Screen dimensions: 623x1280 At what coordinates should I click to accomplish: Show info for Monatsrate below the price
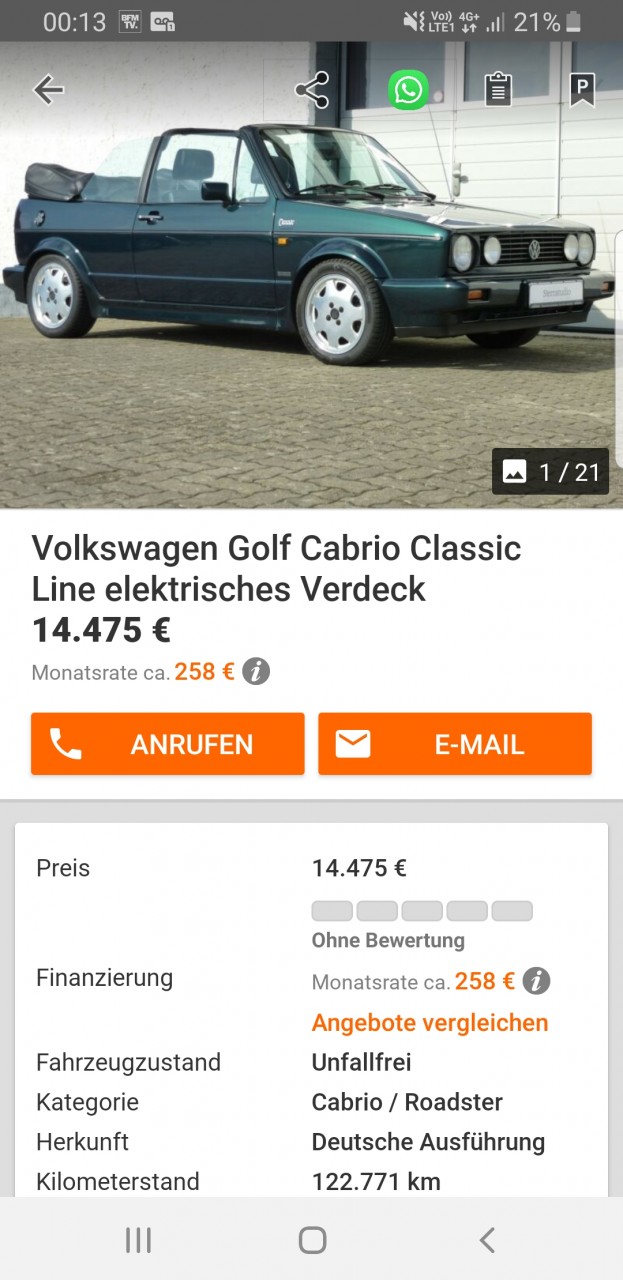(x=256, y=672)
